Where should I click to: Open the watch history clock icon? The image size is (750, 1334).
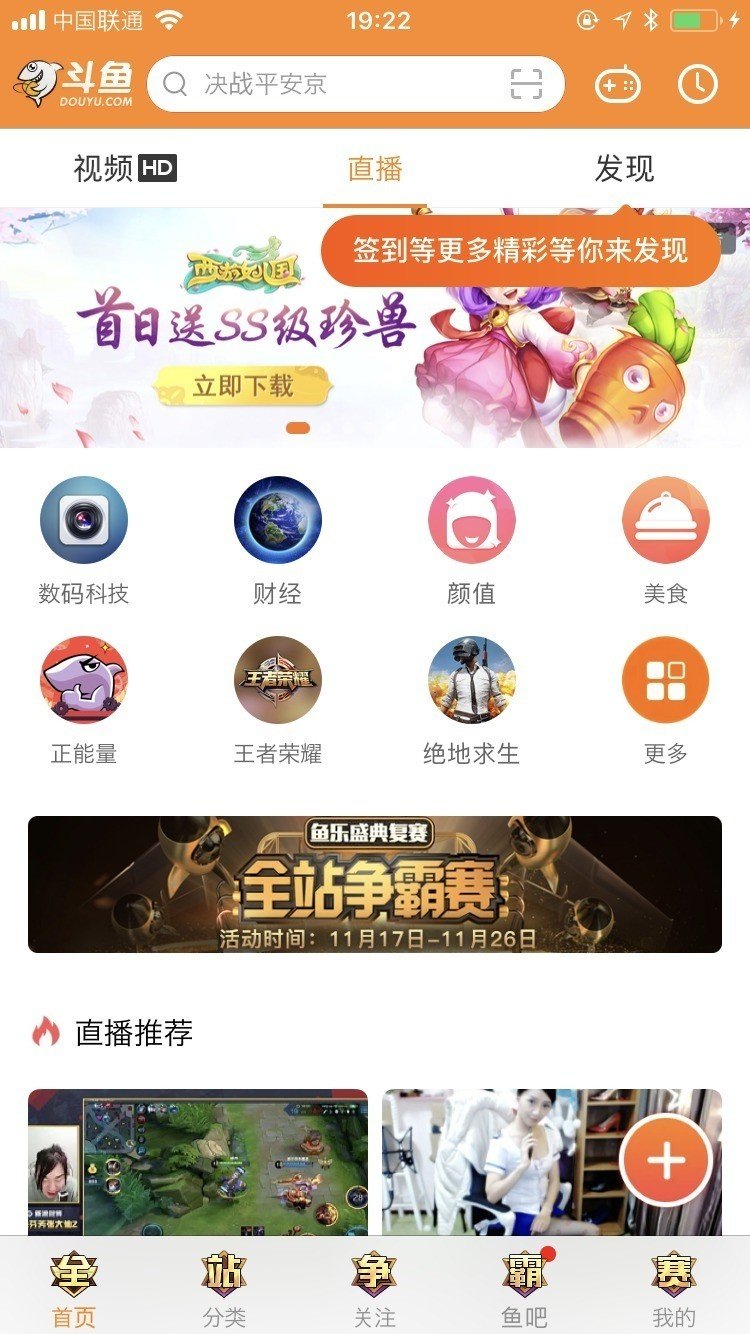[696, 84]
